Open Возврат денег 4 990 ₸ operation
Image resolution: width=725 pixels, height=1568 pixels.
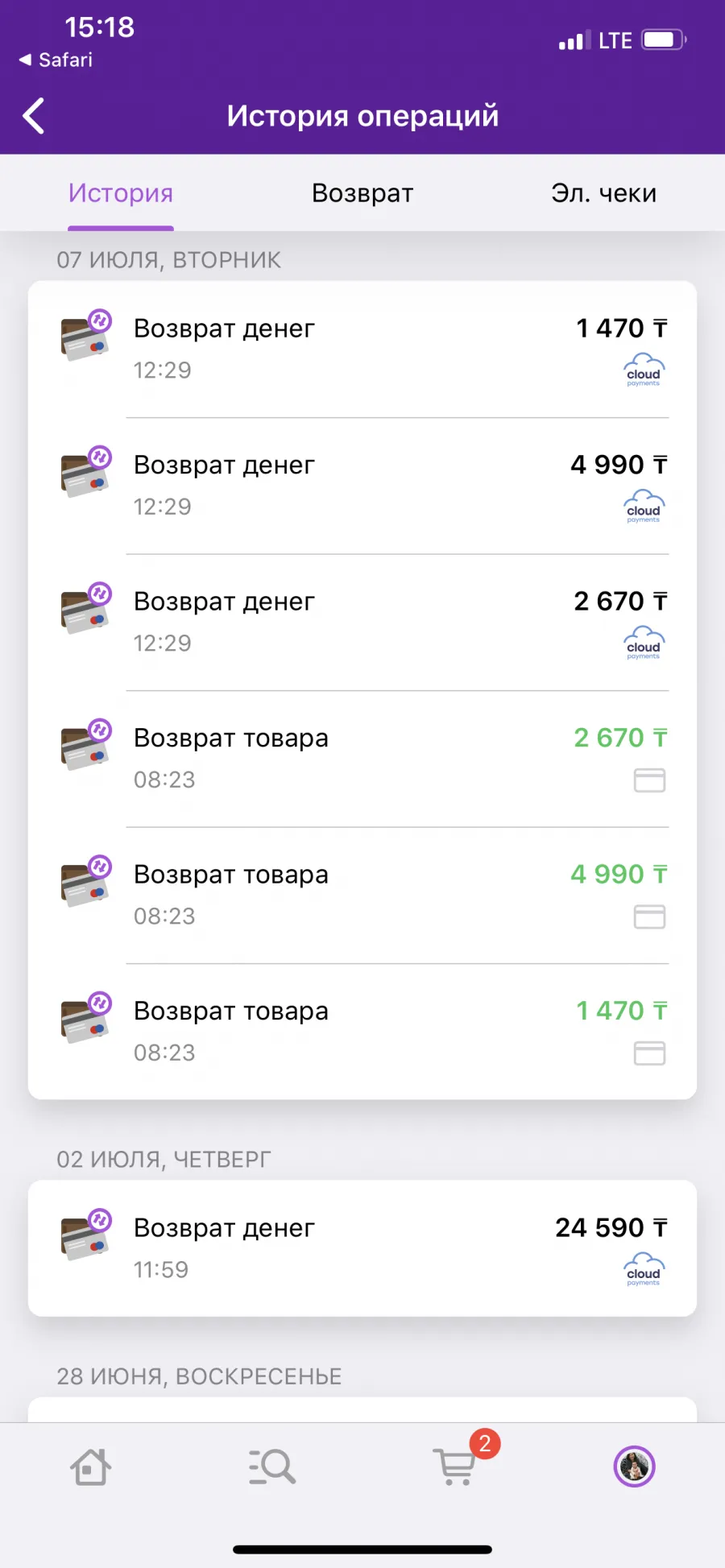[x=362, y=486]
